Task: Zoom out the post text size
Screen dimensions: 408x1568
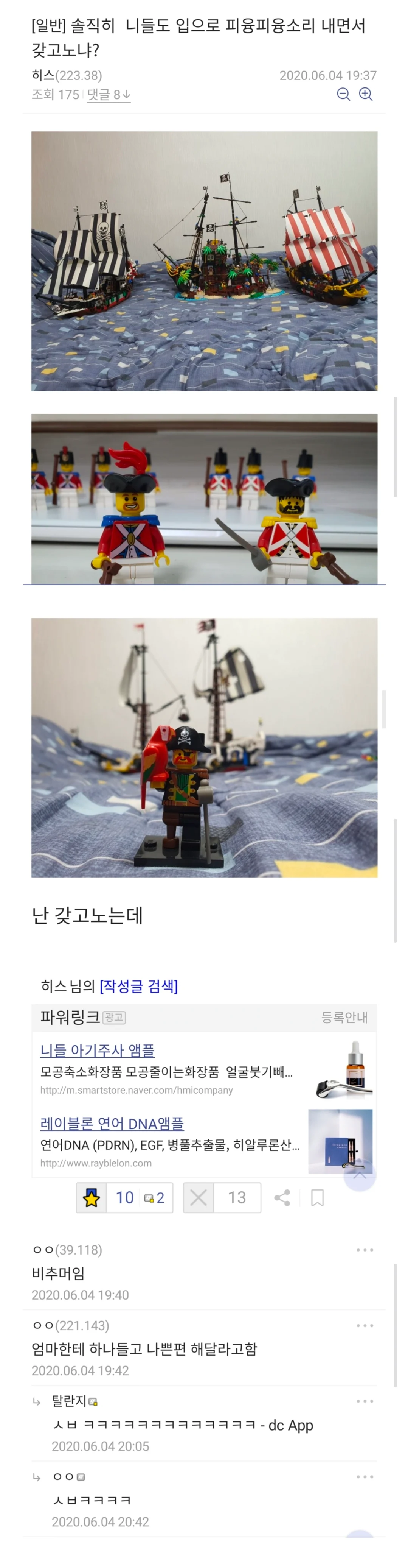Action: [343, 94]
